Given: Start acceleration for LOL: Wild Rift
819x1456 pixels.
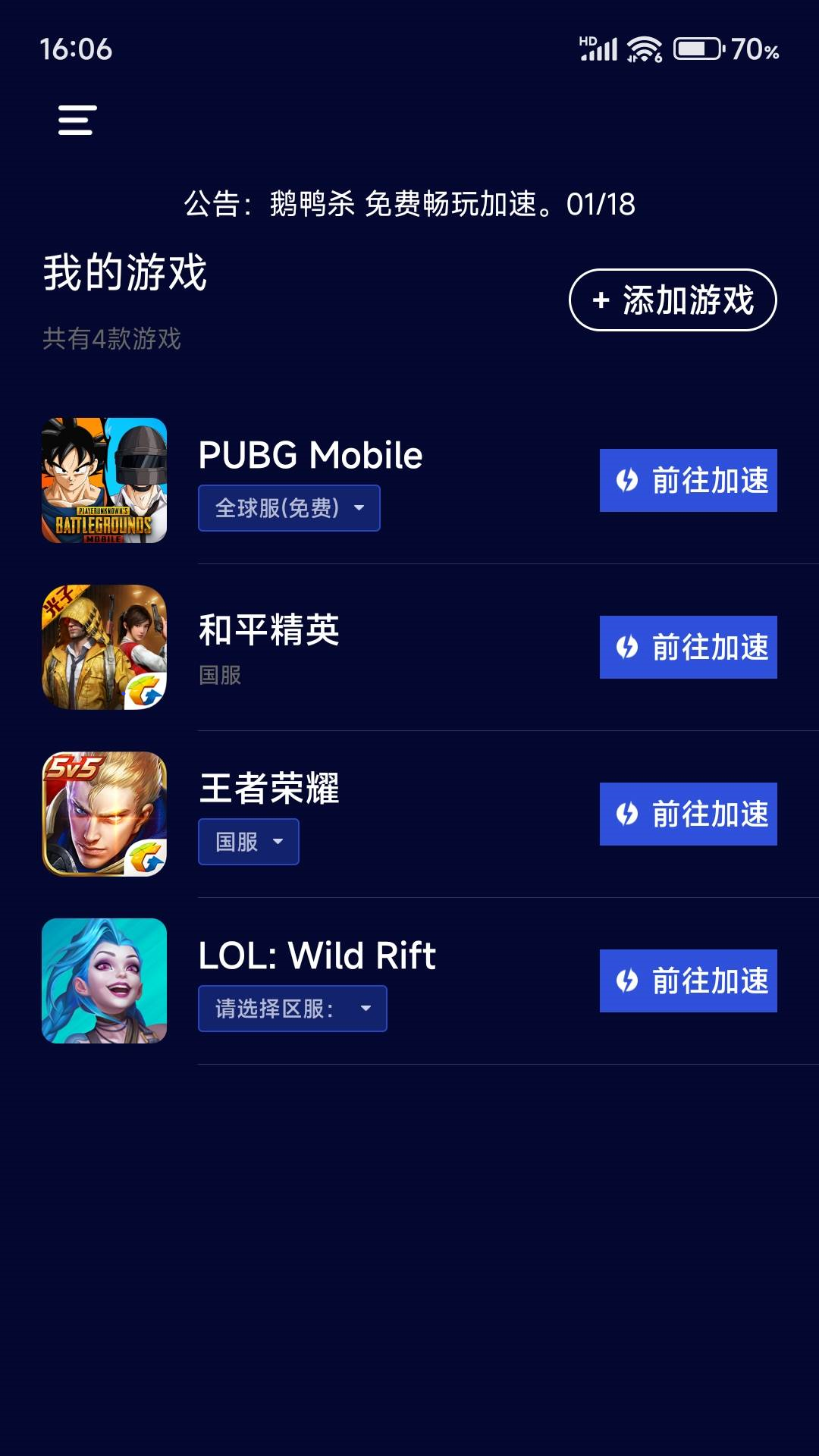Looking at the screenshot, I should (688, 981).
